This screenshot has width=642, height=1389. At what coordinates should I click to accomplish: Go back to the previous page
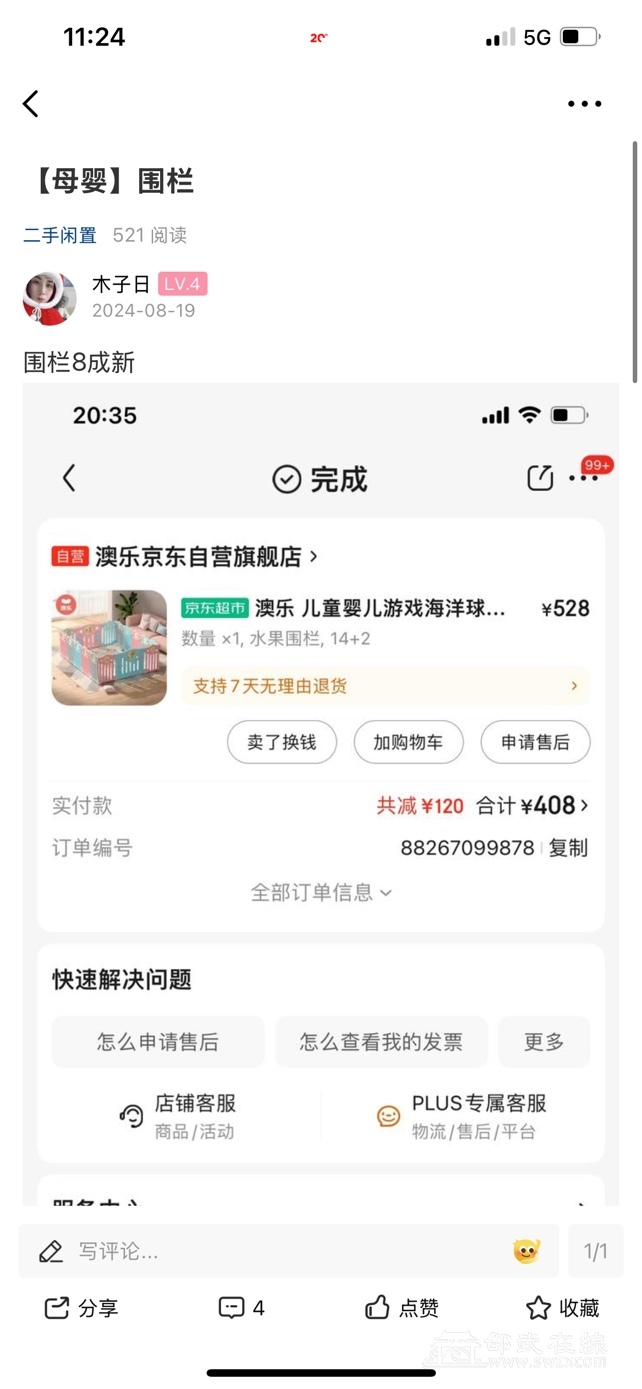[31, 103]
